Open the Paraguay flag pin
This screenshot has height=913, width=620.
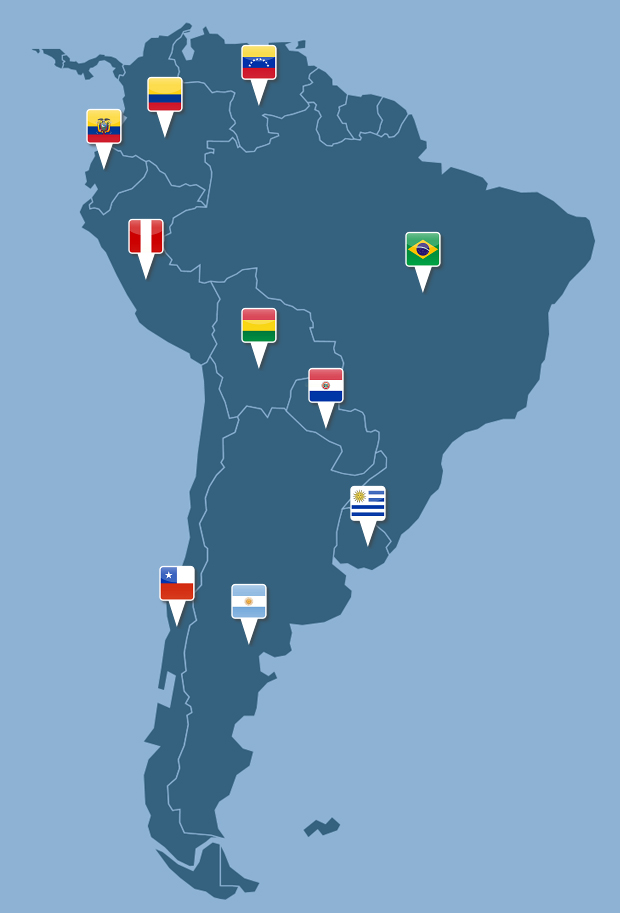click(326, 385)
